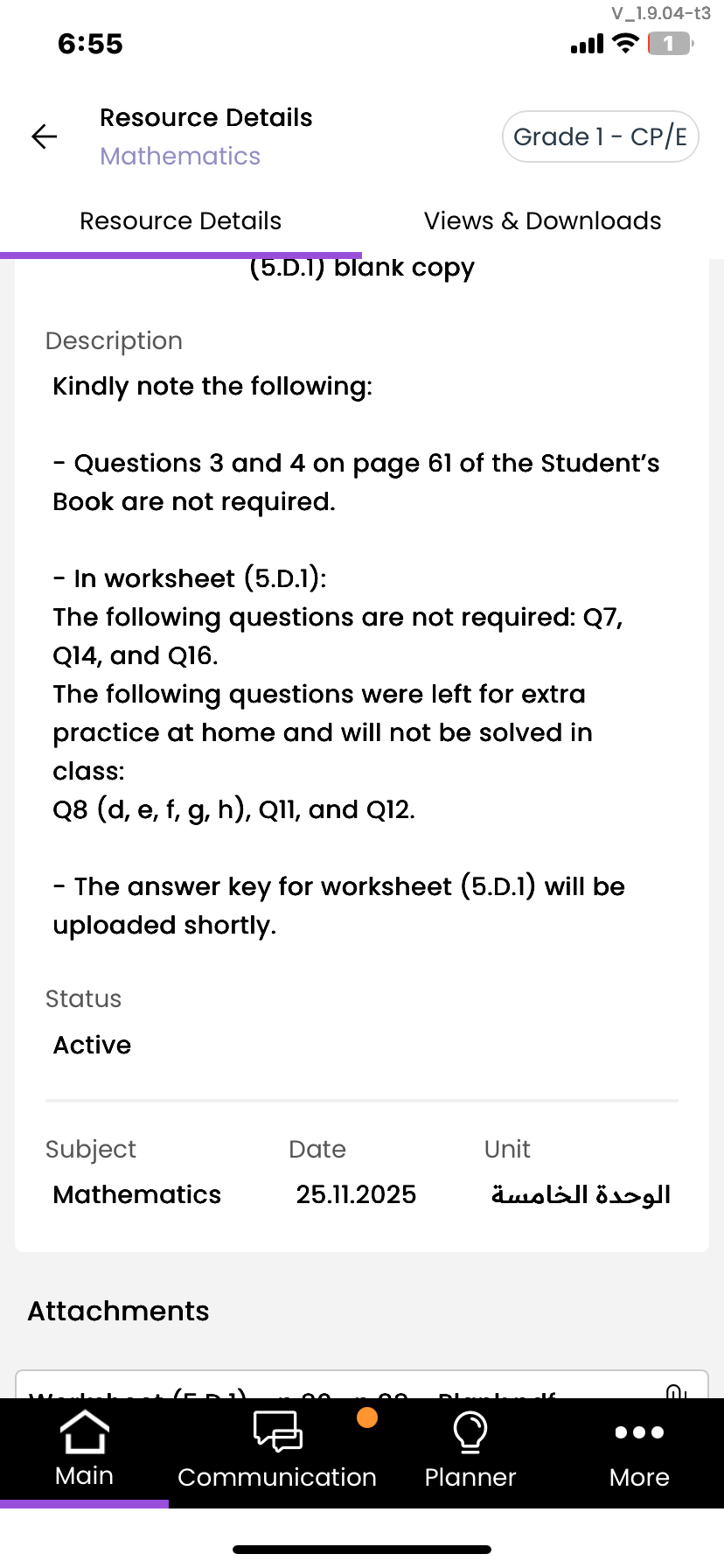Viewport: 724px width, 1568px height.
Task: Go back using the arrow icon
Action: point(44,136)
